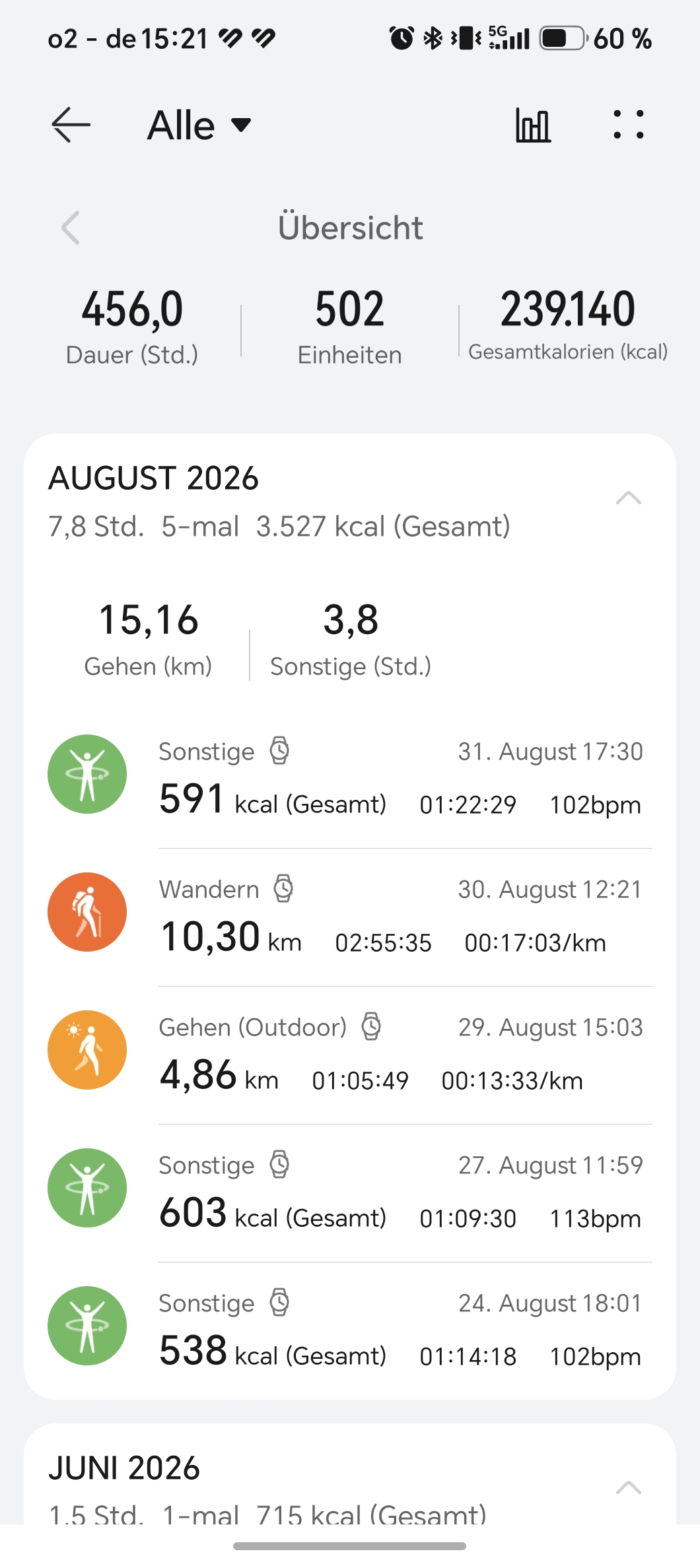Open the bar chart statistics view

533,125
